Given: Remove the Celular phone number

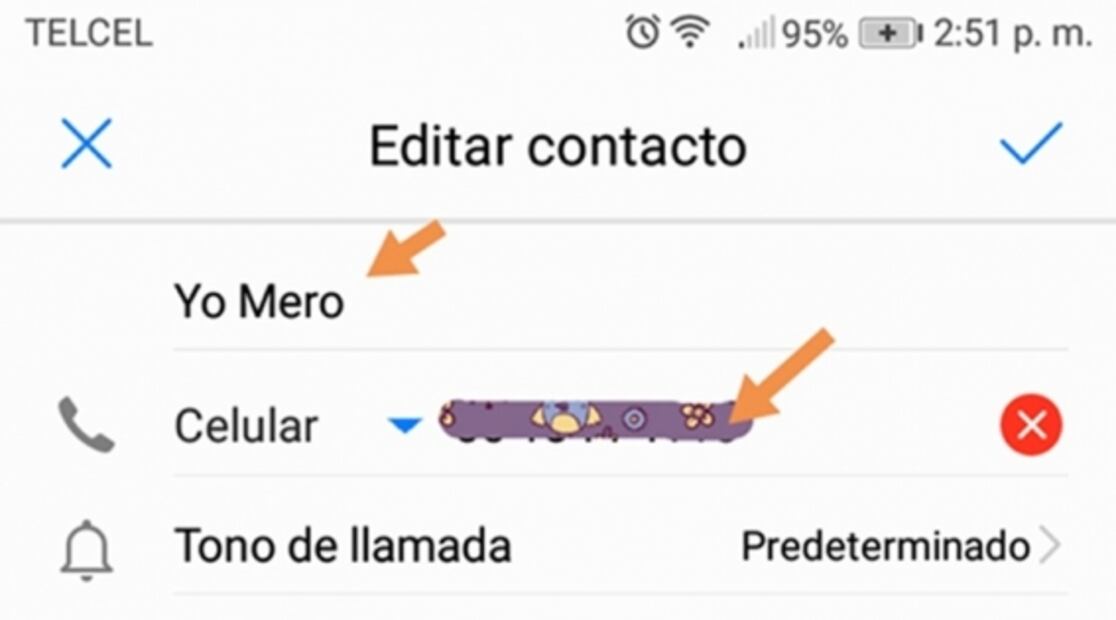Looking at the screenshot, I should click(1031, 426).
